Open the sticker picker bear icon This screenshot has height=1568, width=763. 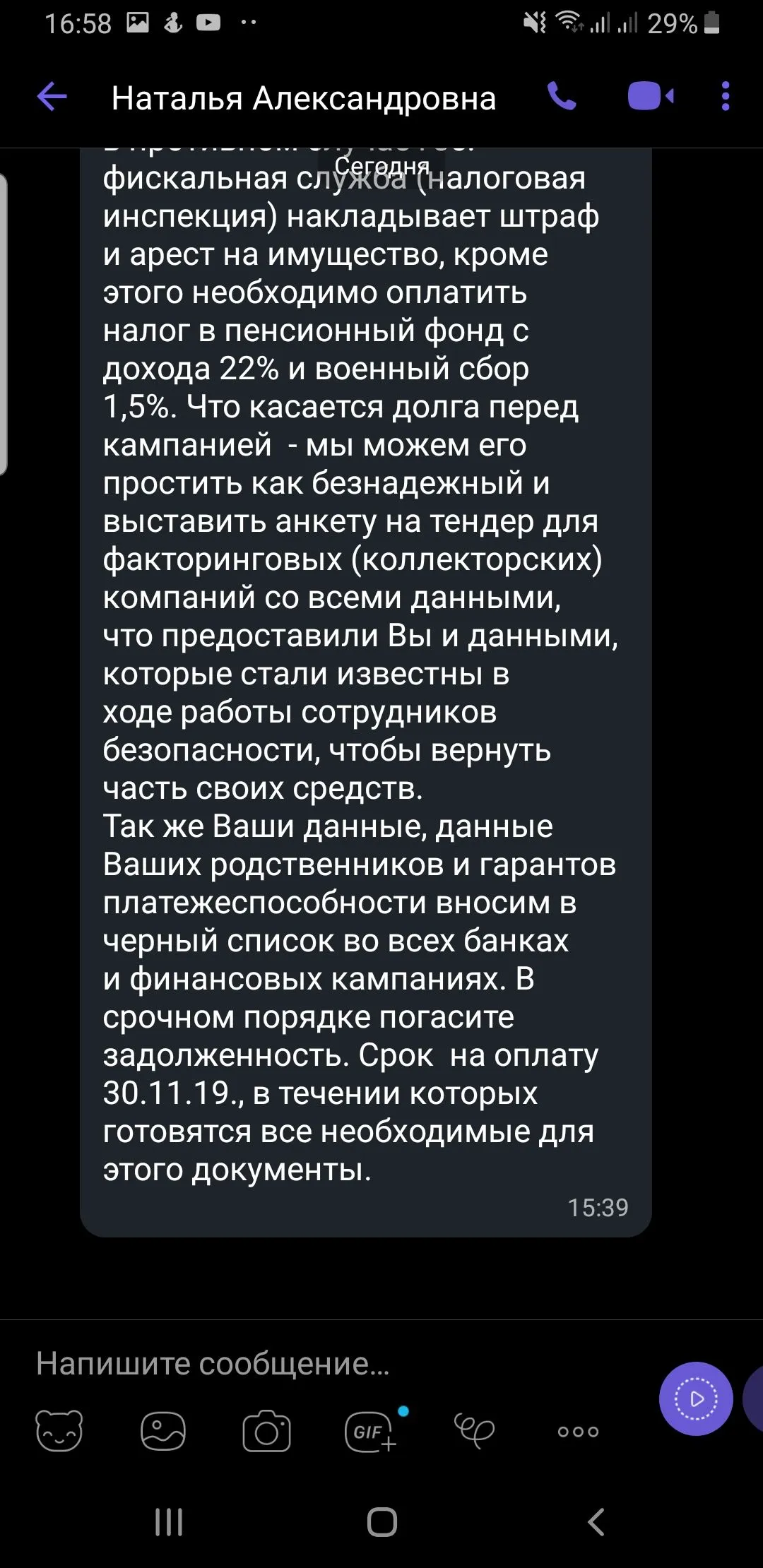(59, 1431)
